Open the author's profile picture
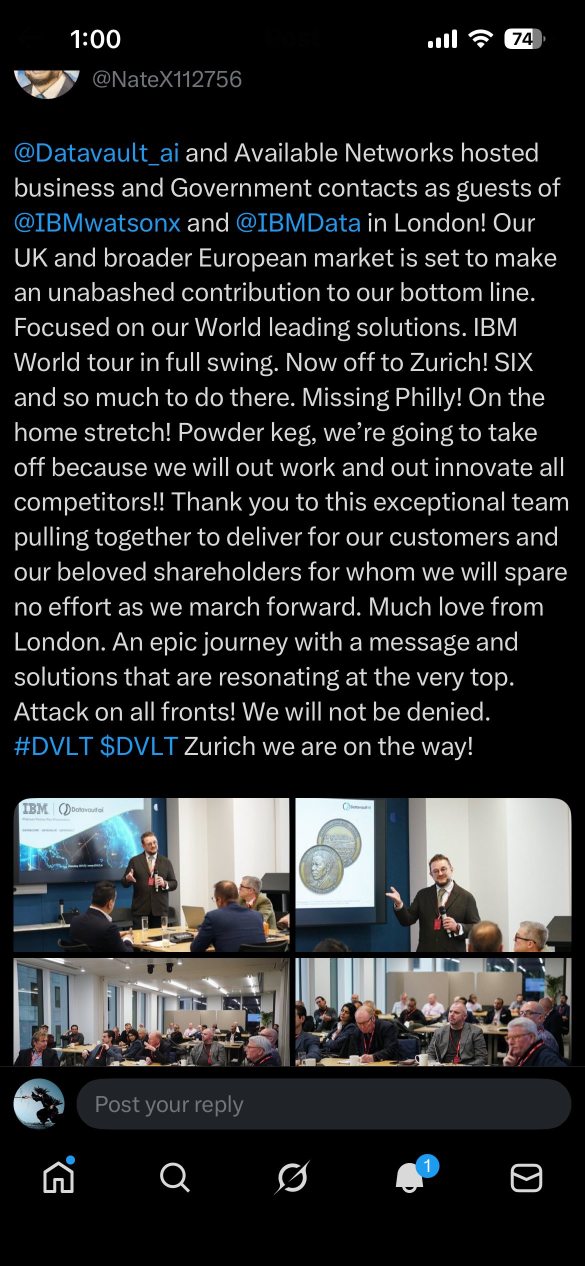The image size is (585, 1266). coord(45,80)
